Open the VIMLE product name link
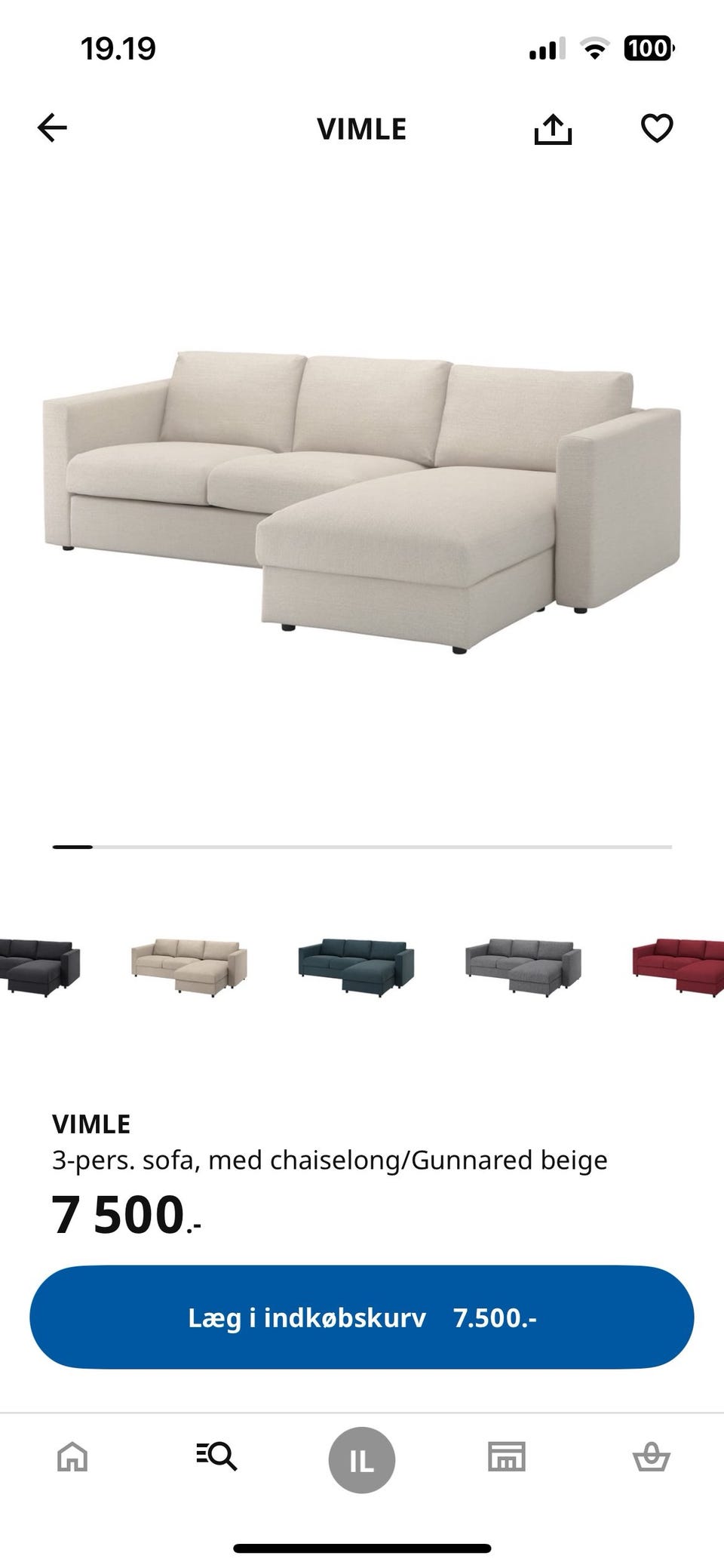Viewport: 724px width, 1568px height. pyautogui.click(x=92, y=1124)
